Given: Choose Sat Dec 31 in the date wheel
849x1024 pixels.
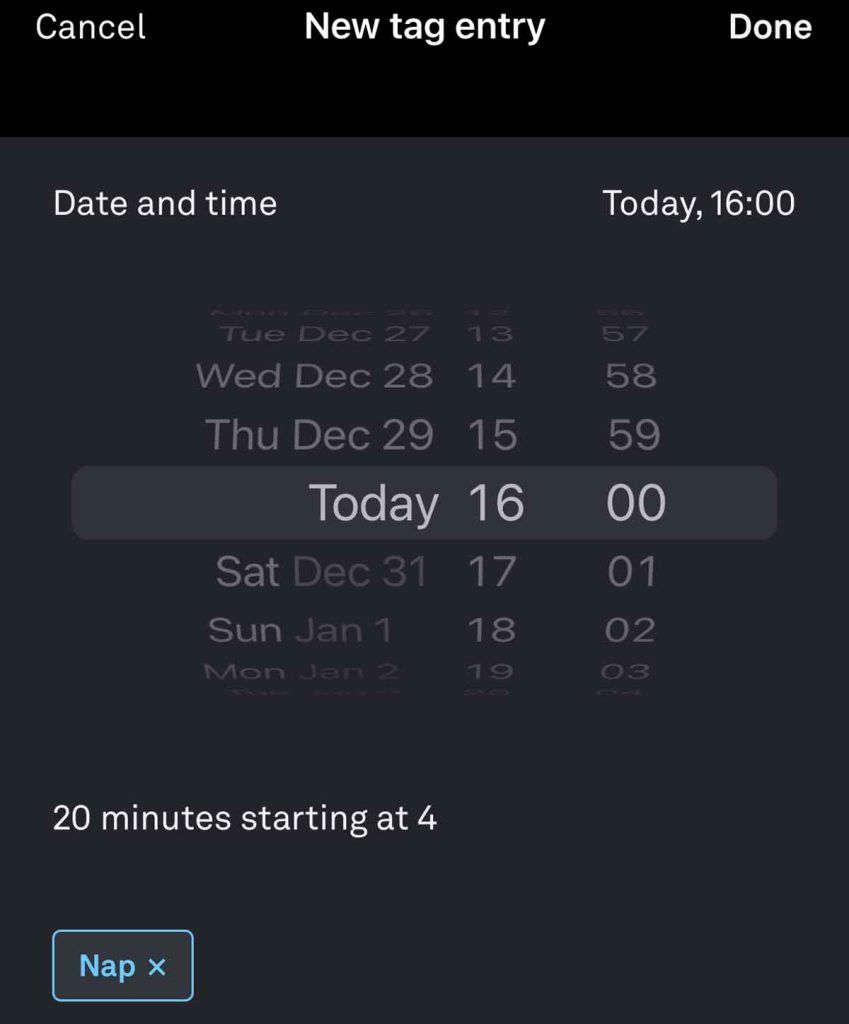Looking at the screenshot, I should 321,572.
